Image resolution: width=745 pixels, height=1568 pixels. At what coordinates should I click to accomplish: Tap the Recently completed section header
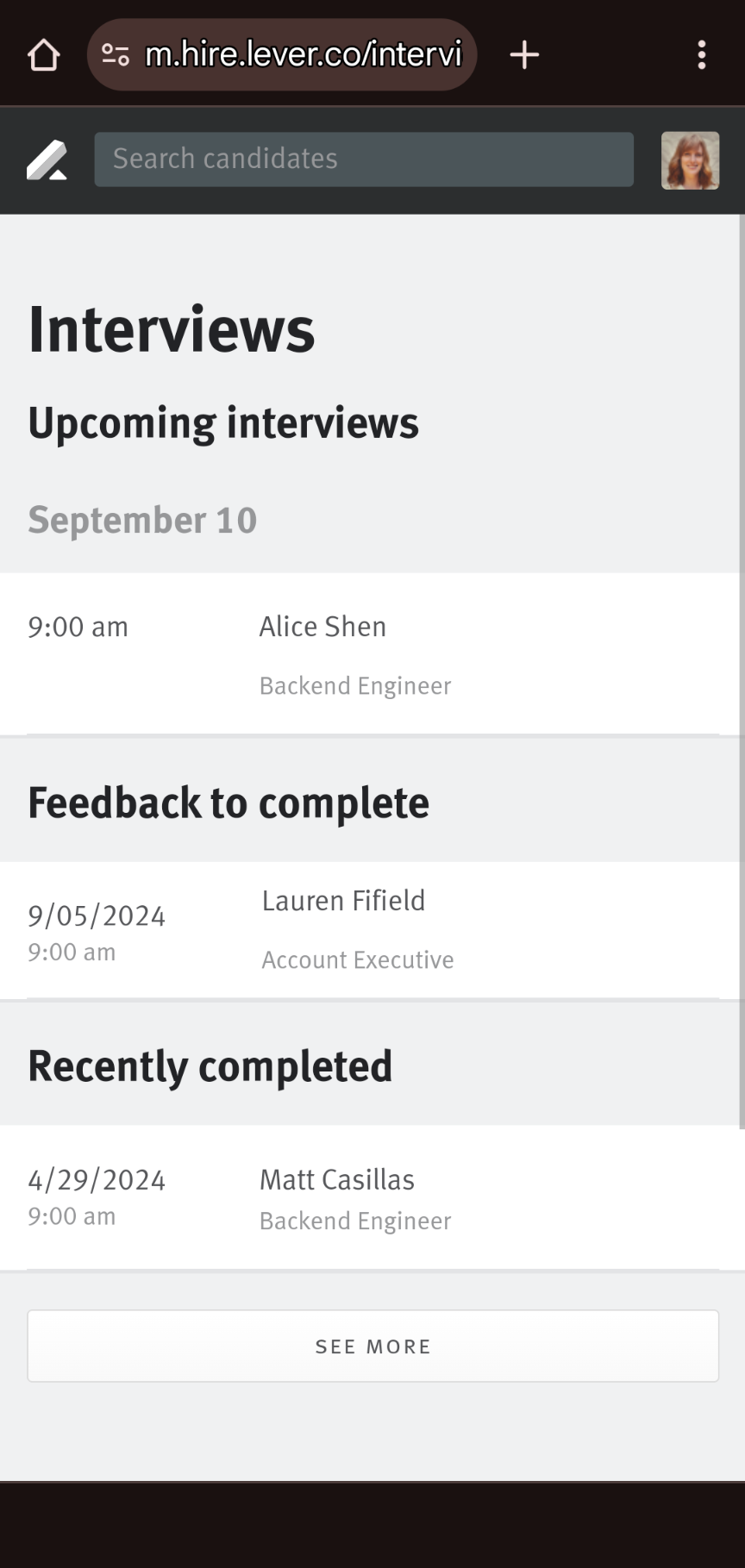tap(210, 1065)
